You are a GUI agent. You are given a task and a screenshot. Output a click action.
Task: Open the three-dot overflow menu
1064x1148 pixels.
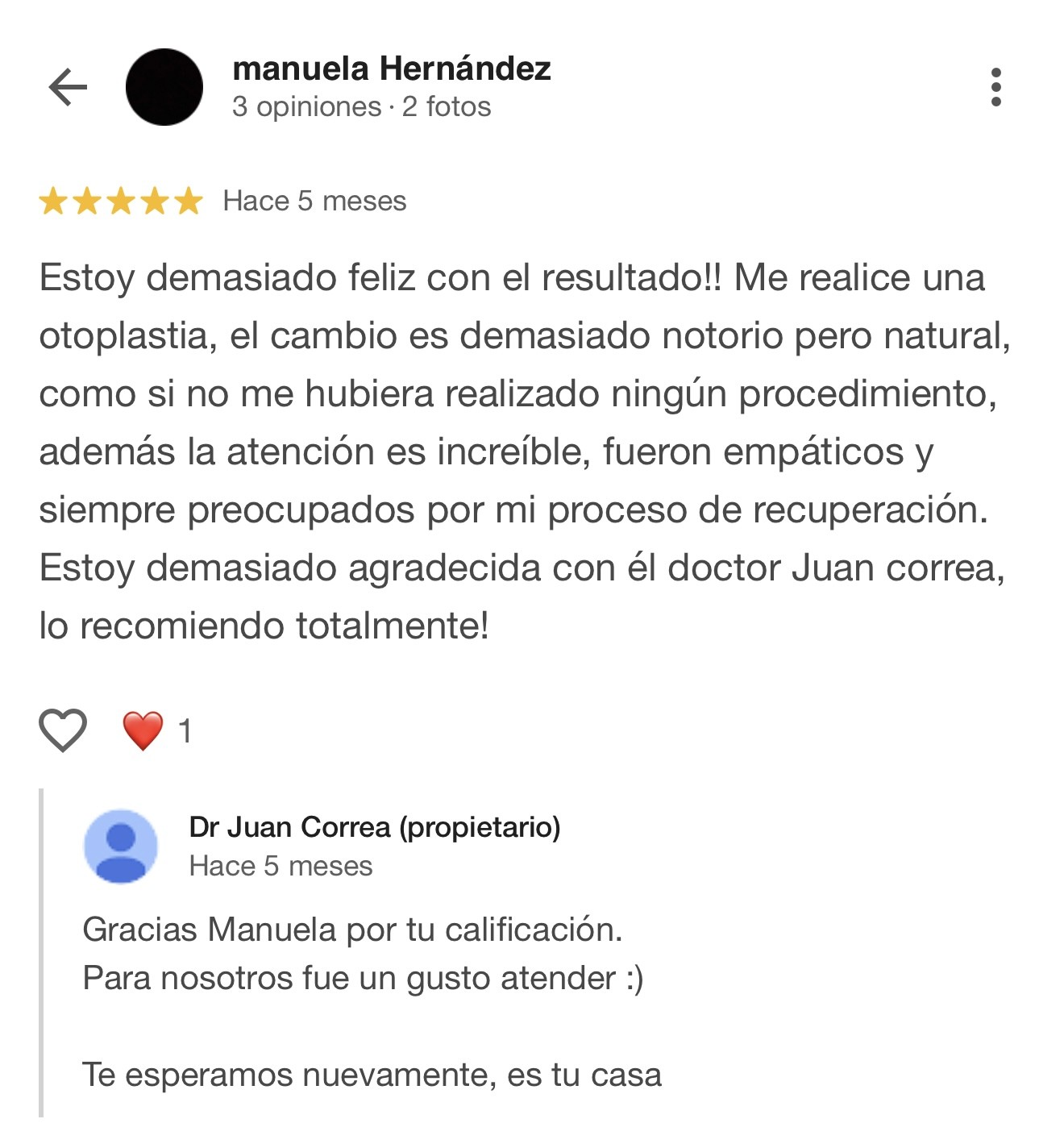pyautogui.click(x=996, y=87)
